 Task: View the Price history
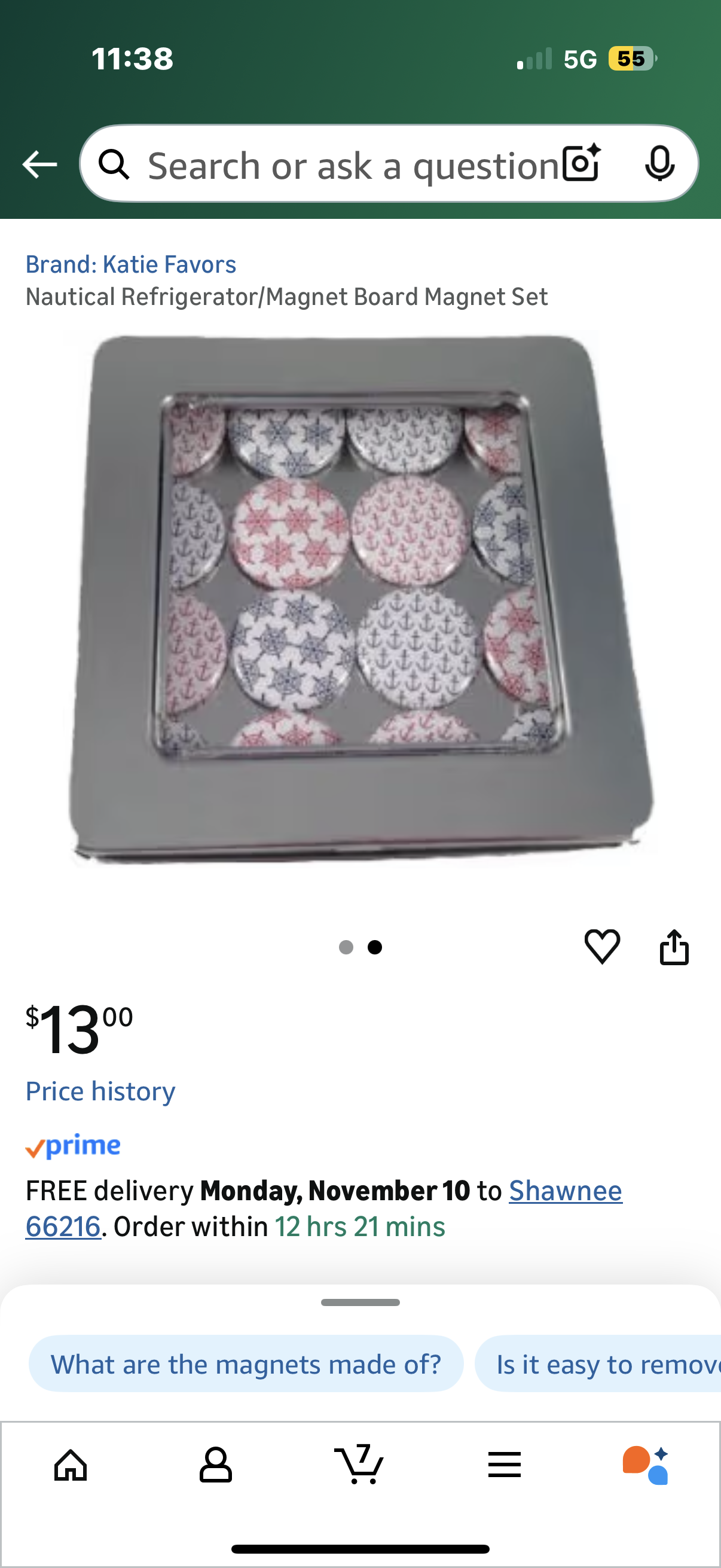100,1091
